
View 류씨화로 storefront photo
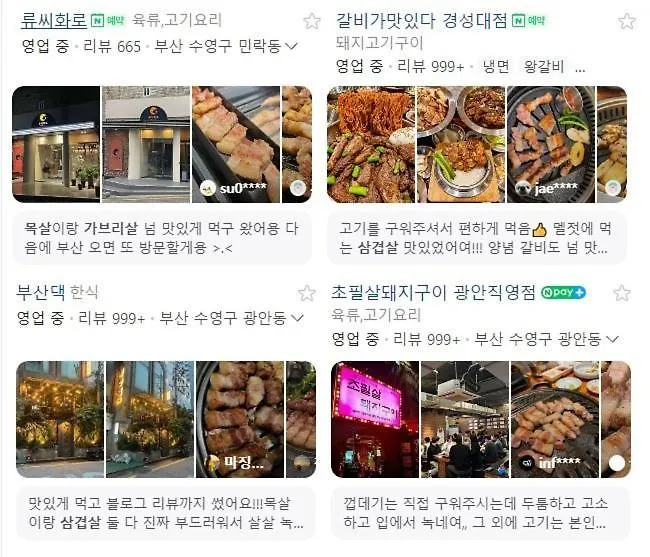pyautogui.click(x=55, y=144)
